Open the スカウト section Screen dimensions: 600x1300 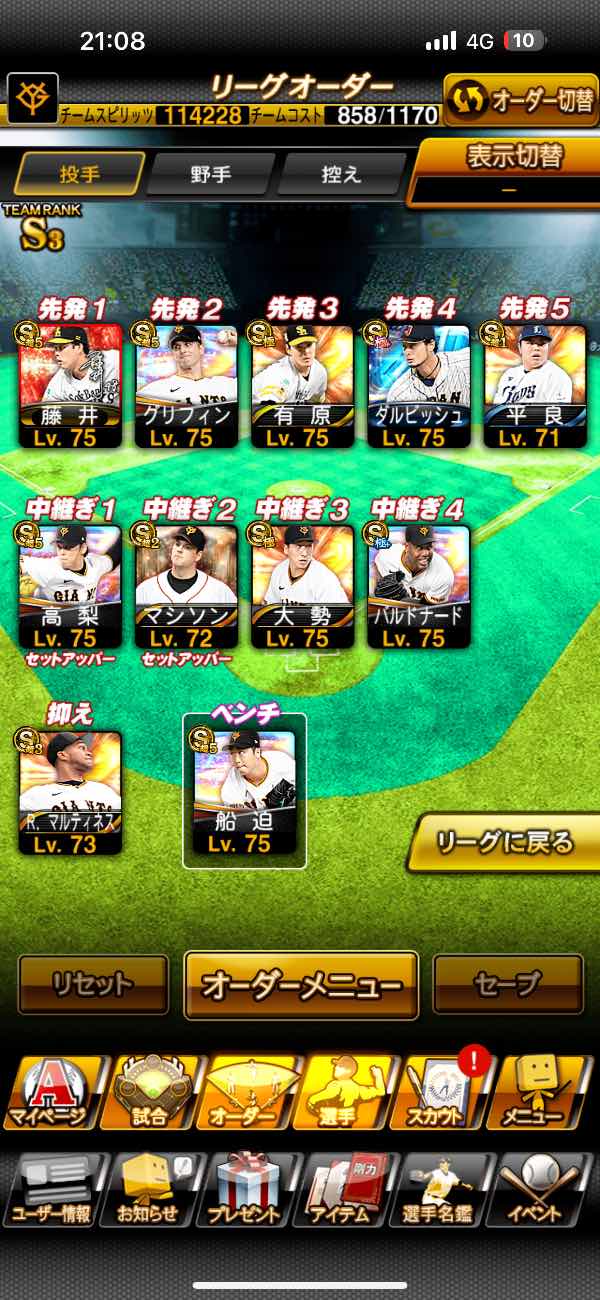click(x=442, y=1092)
